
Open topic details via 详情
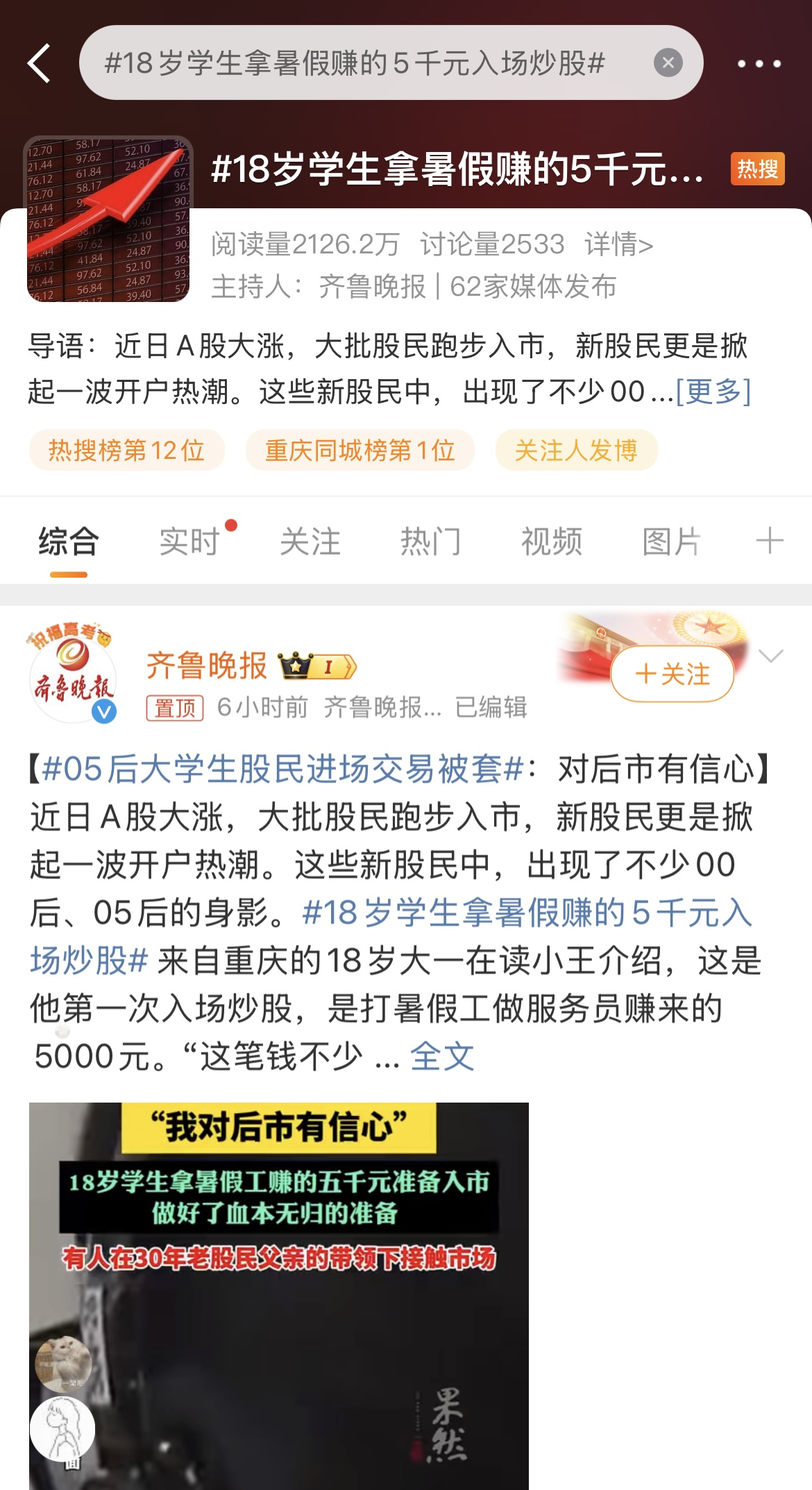pos(618,245)
